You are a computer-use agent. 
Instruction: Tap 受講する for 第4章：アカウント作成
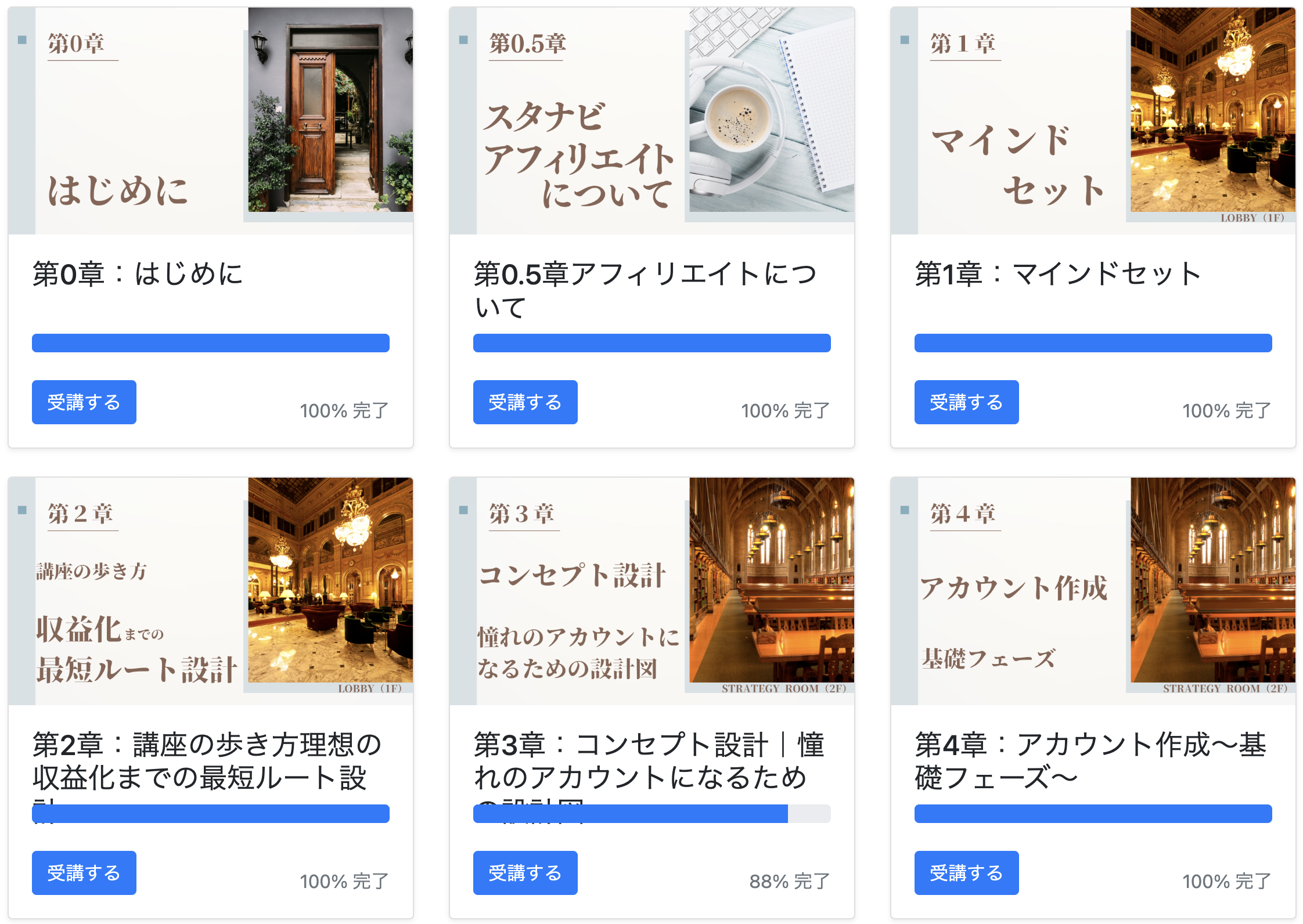point(966,872)
